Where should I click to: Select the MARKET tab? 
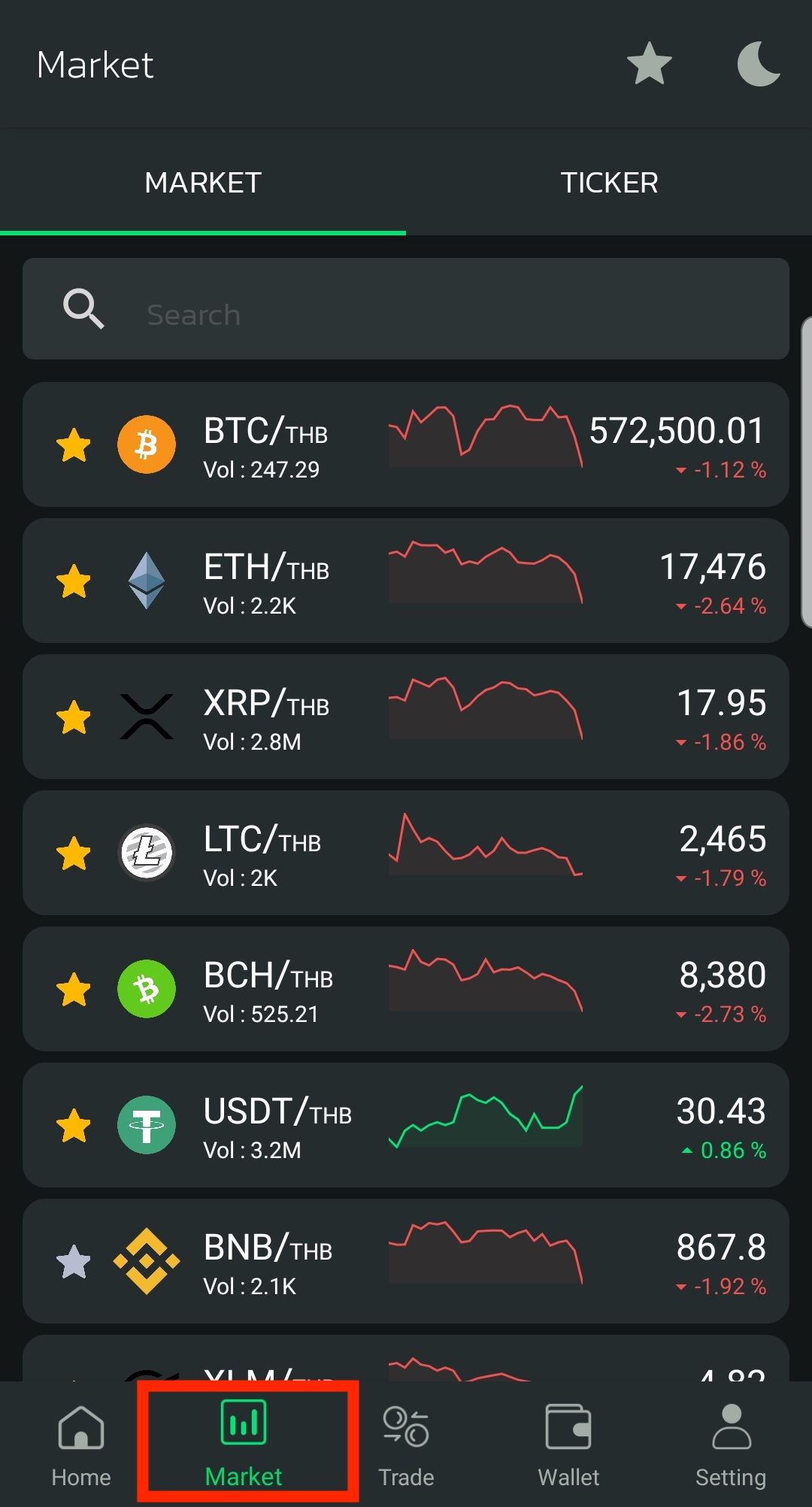pos(203,182)
